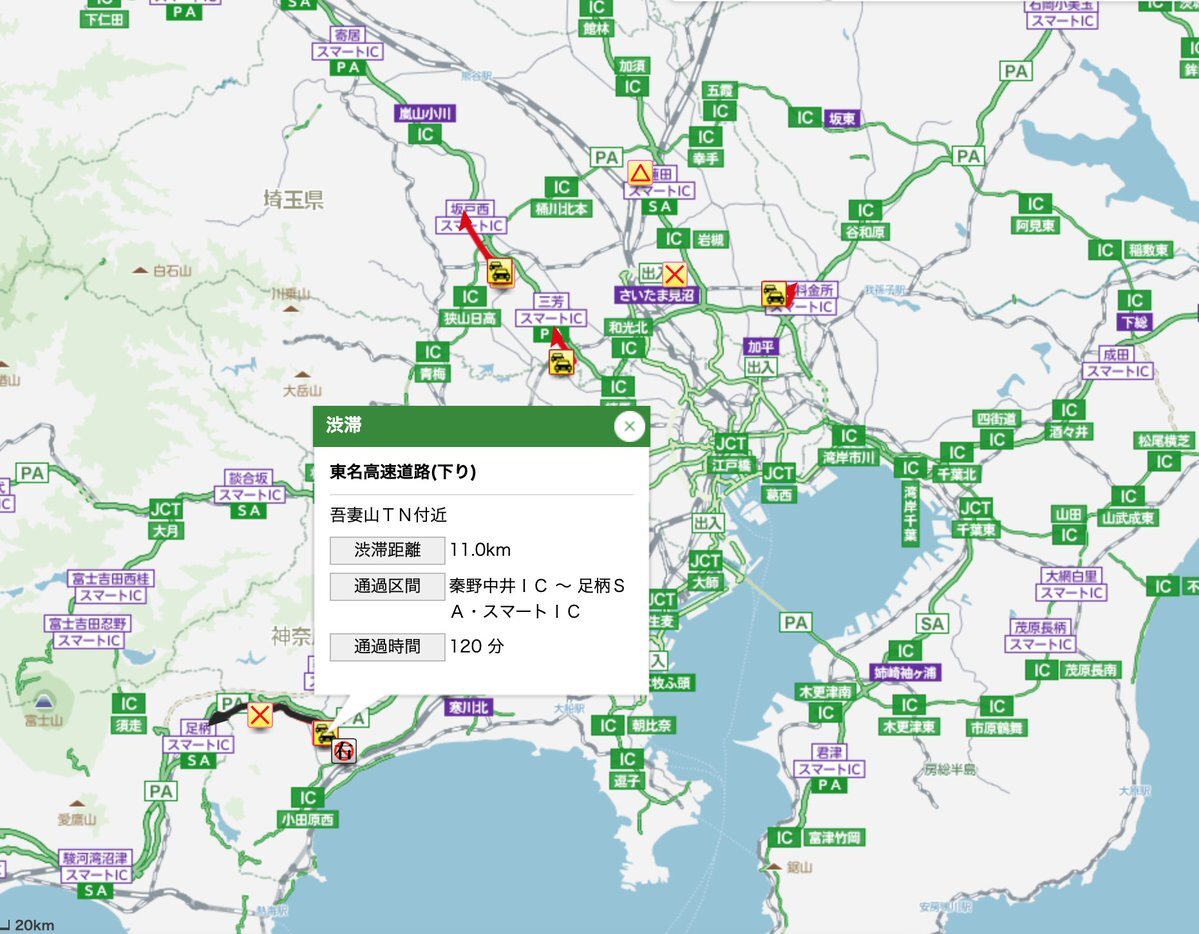Screen dimensions: 1199x934
Task: Open congestion marker below 三芳 スマートIC
Action: 561,362
